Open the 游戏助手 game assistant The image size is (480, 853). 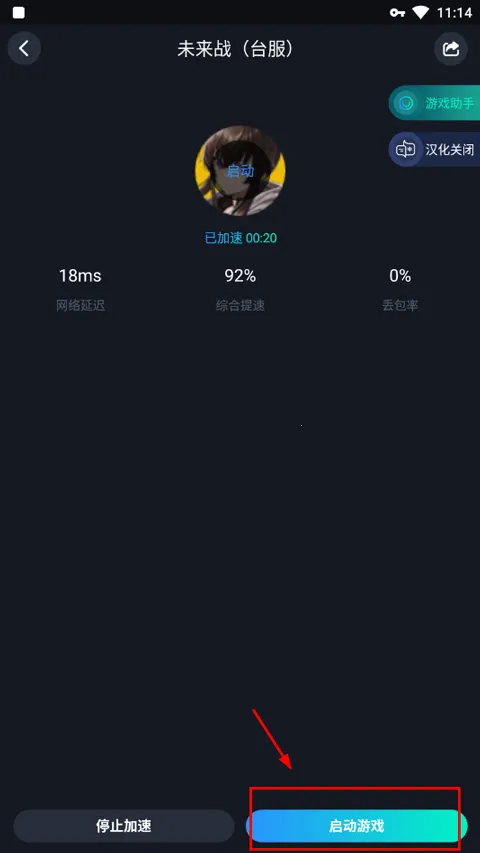[x=435, y=102]
